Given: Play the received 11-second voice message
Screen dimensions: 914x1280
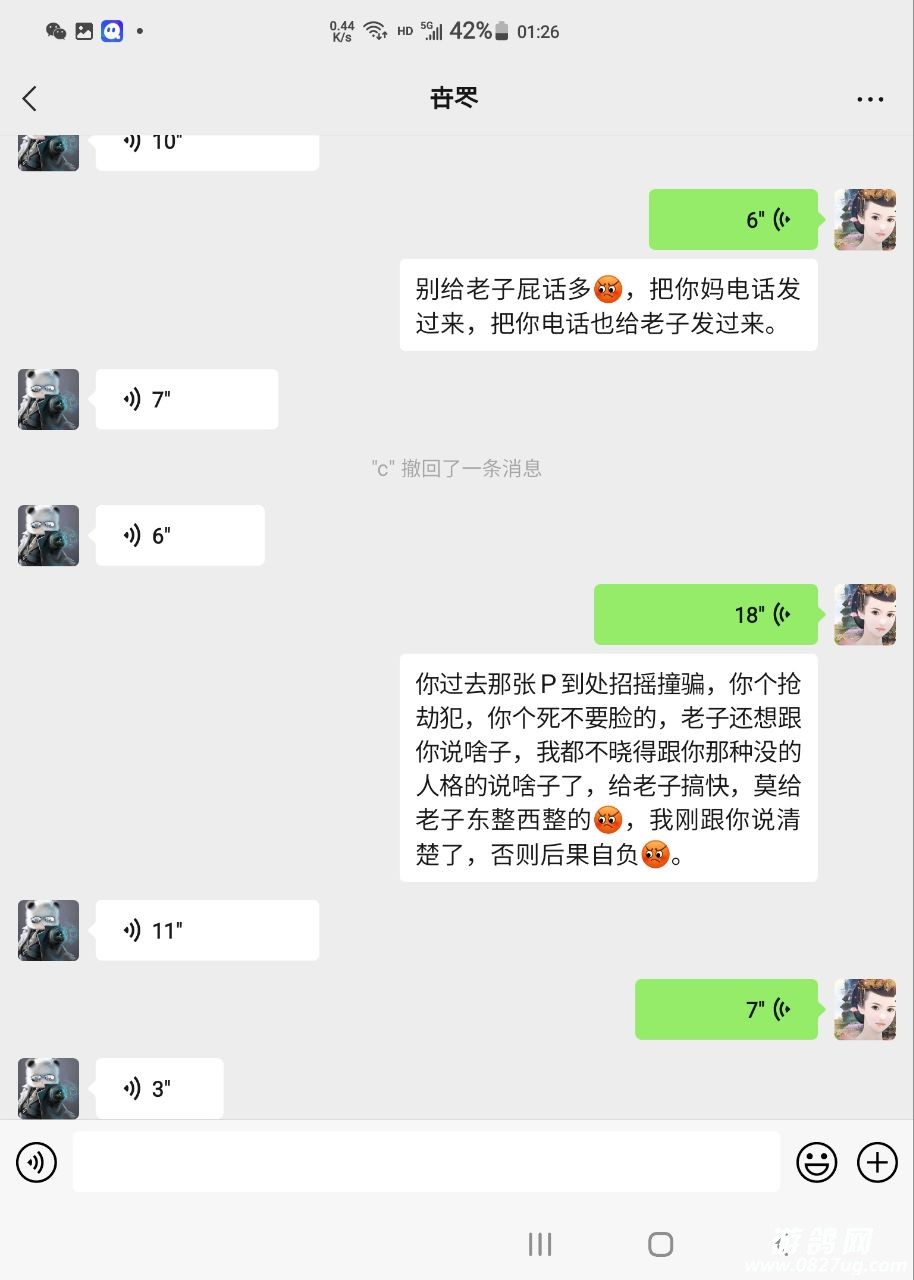Looking at the screenshot, I should [x=207, y=931].
